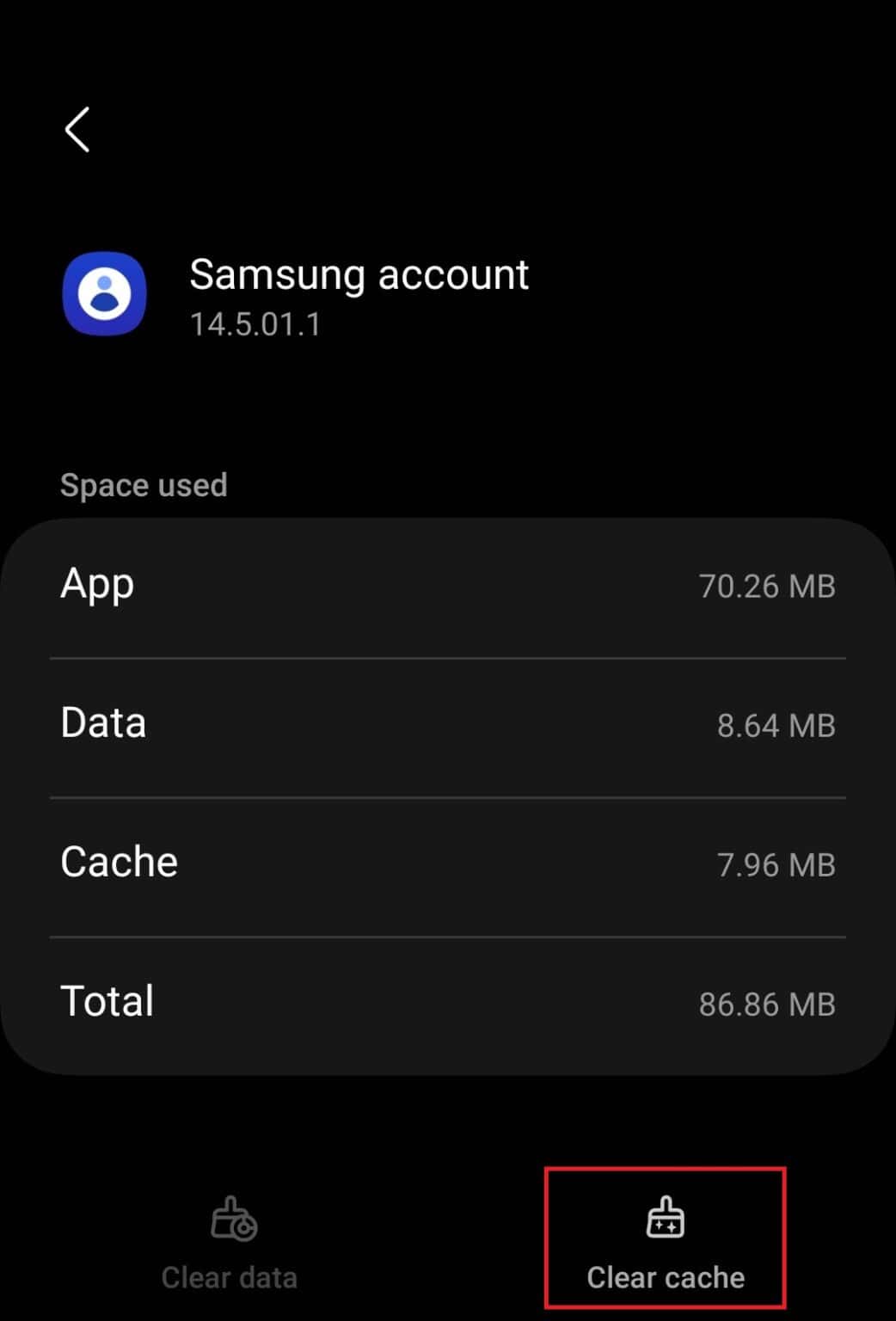This screenshot has height=1321, width=896.
Task: Tap the Total row showing 86.86 MB
Action: [447, 1001]
